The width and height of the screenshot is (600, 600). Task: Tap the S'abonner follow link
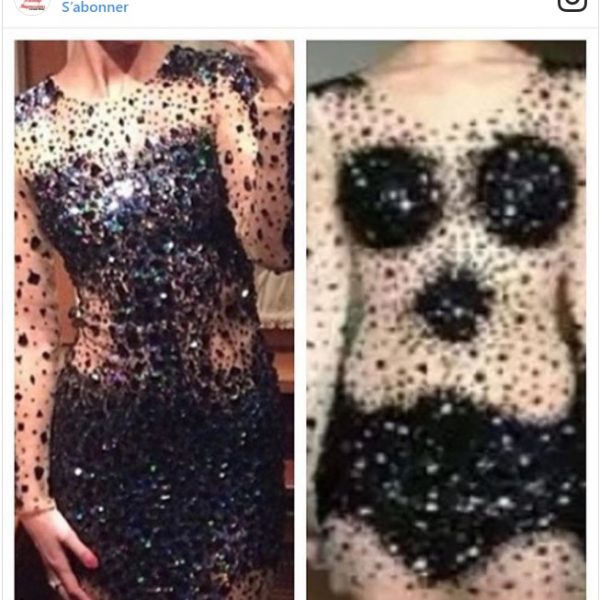[x=95, y=7]
